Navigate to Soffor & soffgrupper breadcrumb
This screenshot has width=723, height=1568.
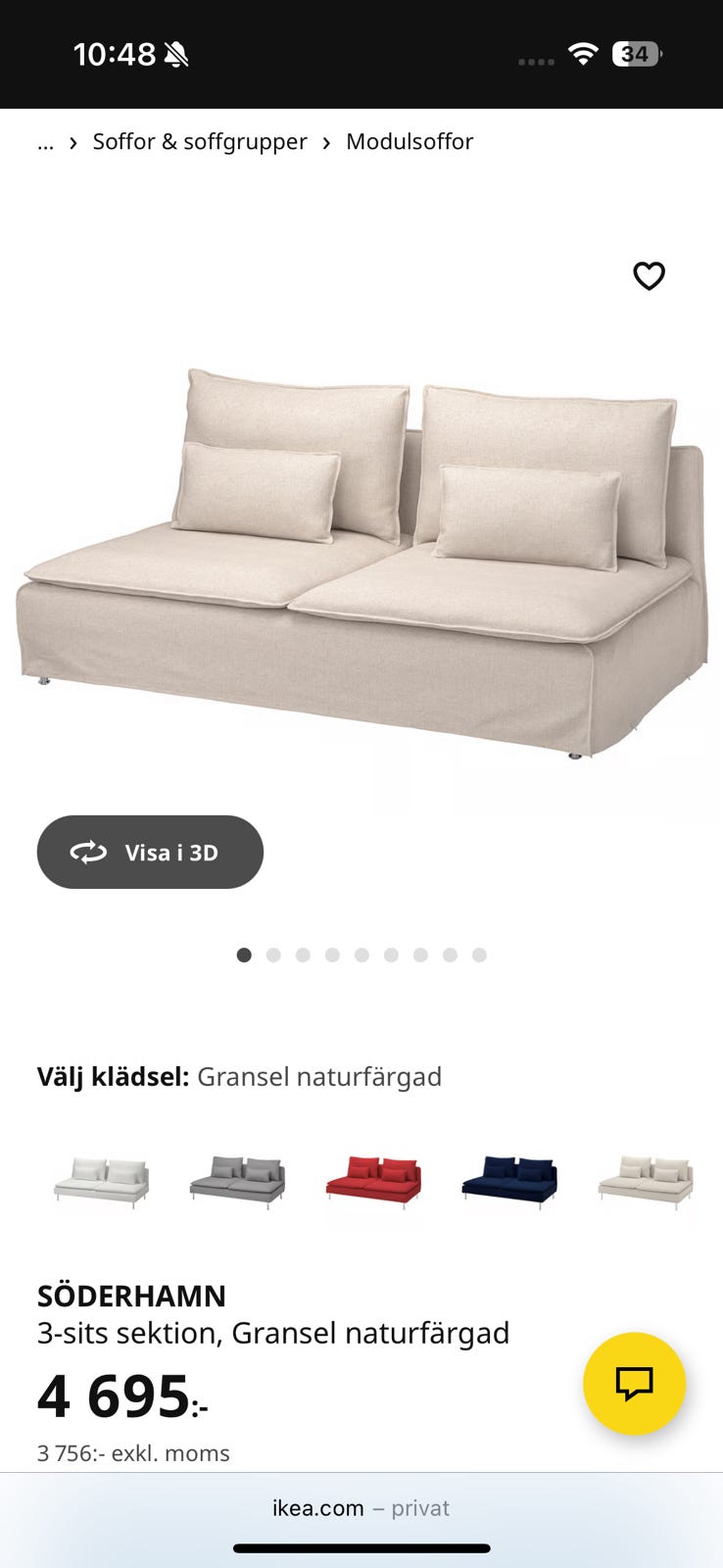click(199, 141)
